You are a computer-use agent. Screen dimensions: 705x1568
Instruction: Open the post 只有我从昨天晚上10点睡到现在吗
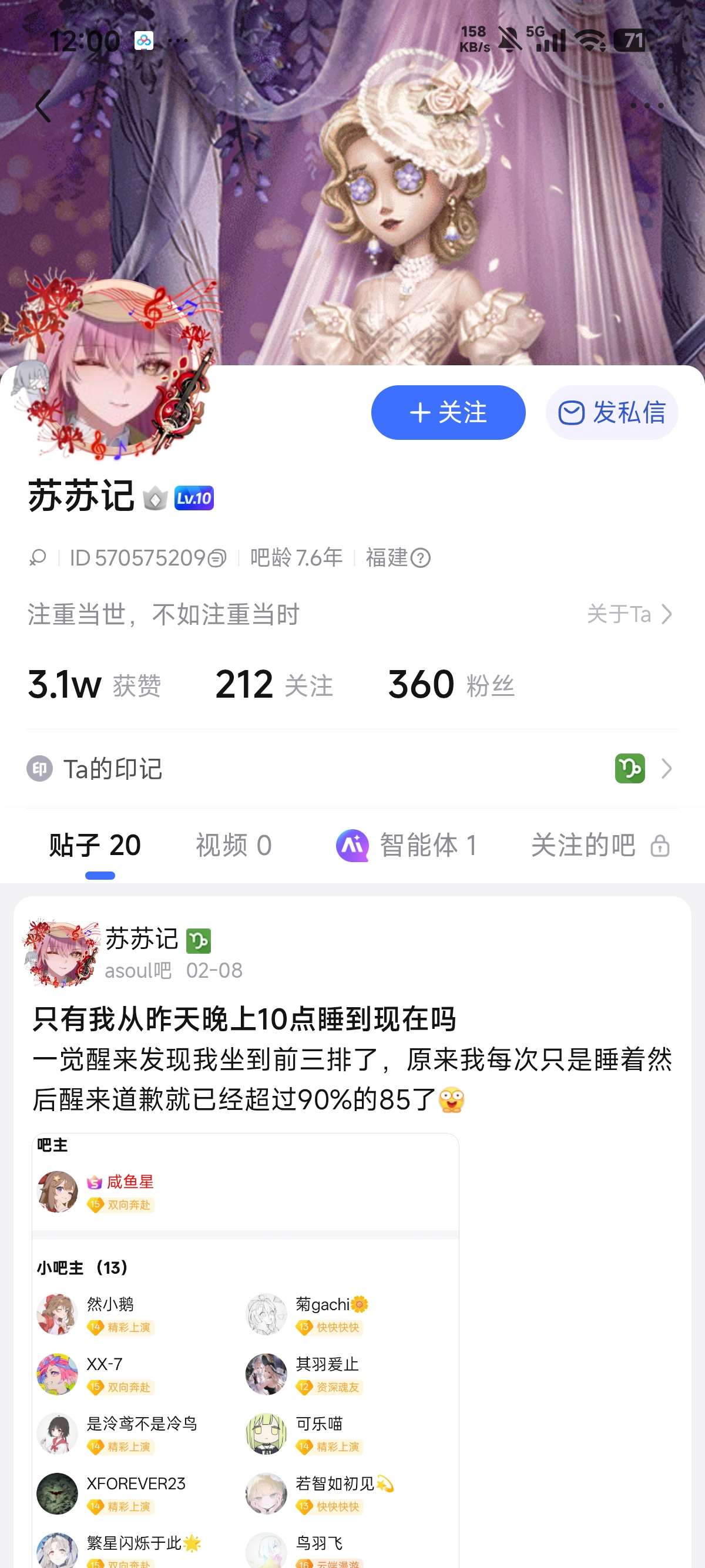(244, 1019)
